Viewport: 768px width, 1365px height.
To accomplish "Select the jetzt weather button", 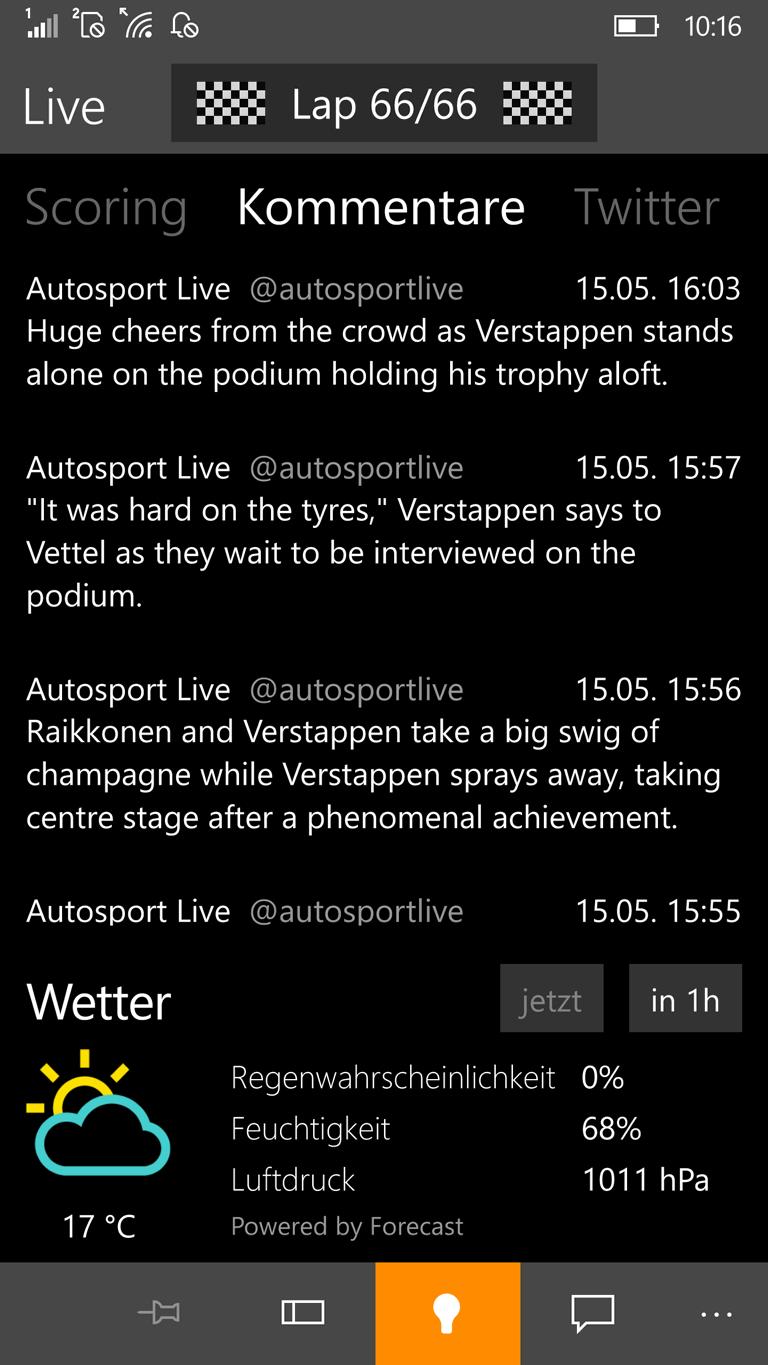I will tap(551, 998).
